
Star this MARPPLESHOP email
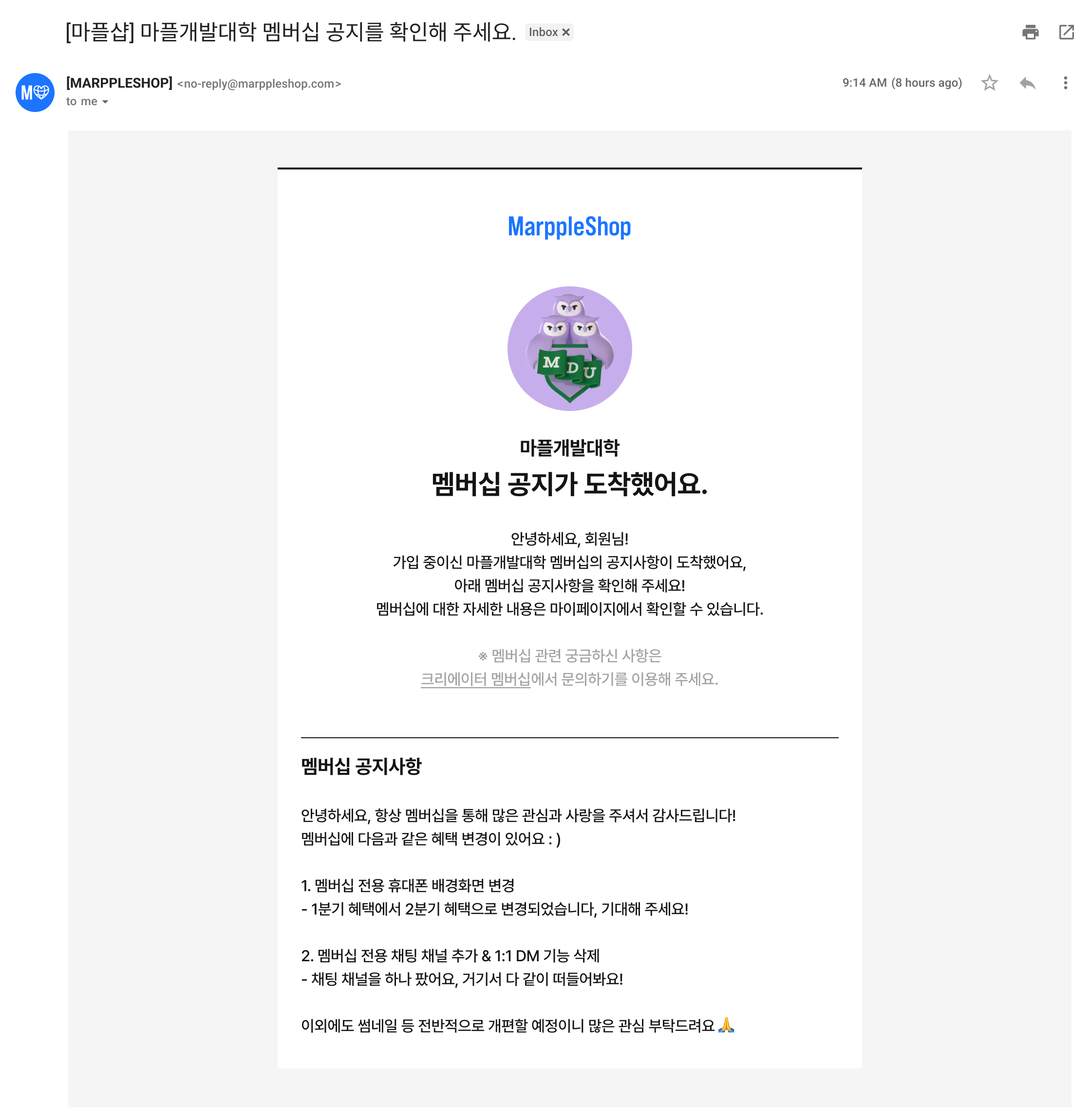(x=989, y=83)
